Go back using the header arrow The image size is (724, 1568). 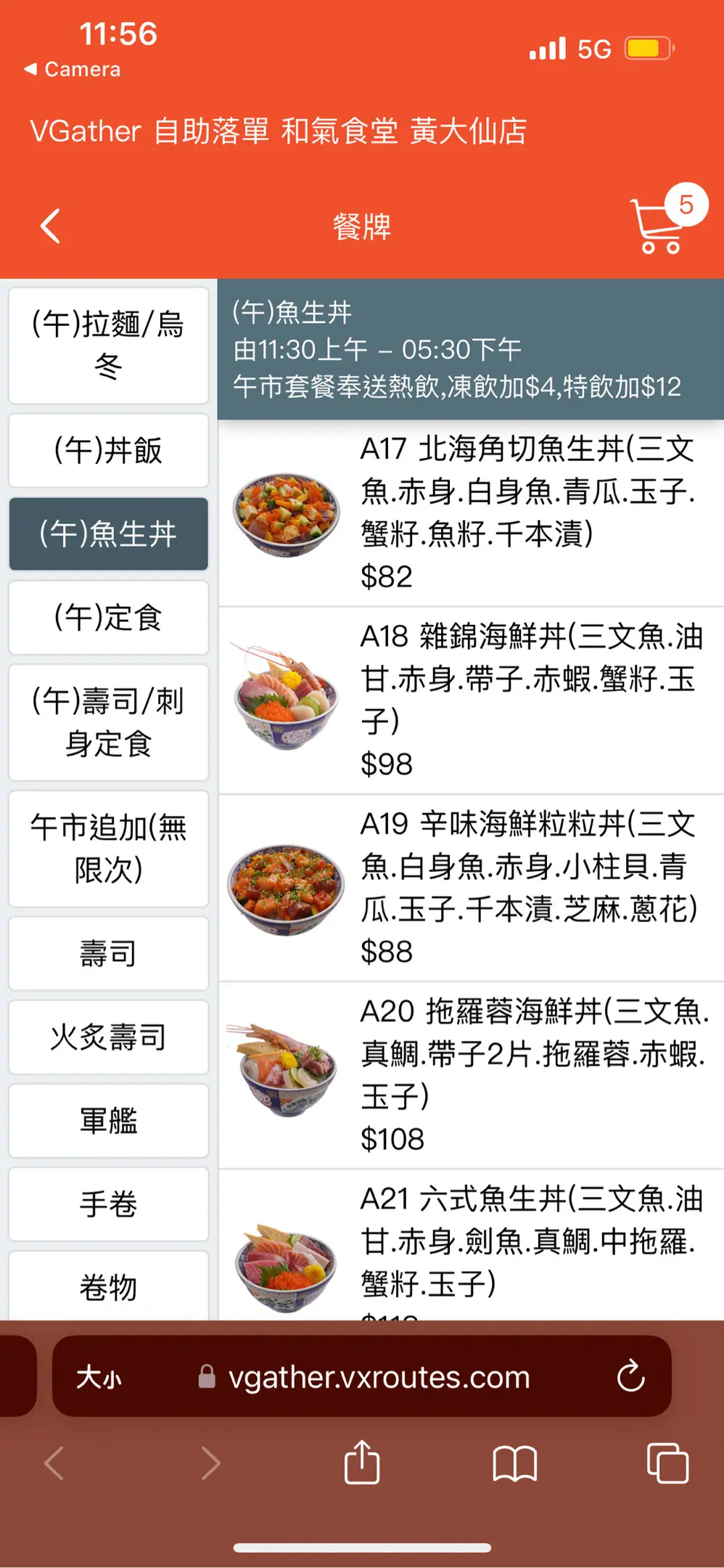coord(50,226)
